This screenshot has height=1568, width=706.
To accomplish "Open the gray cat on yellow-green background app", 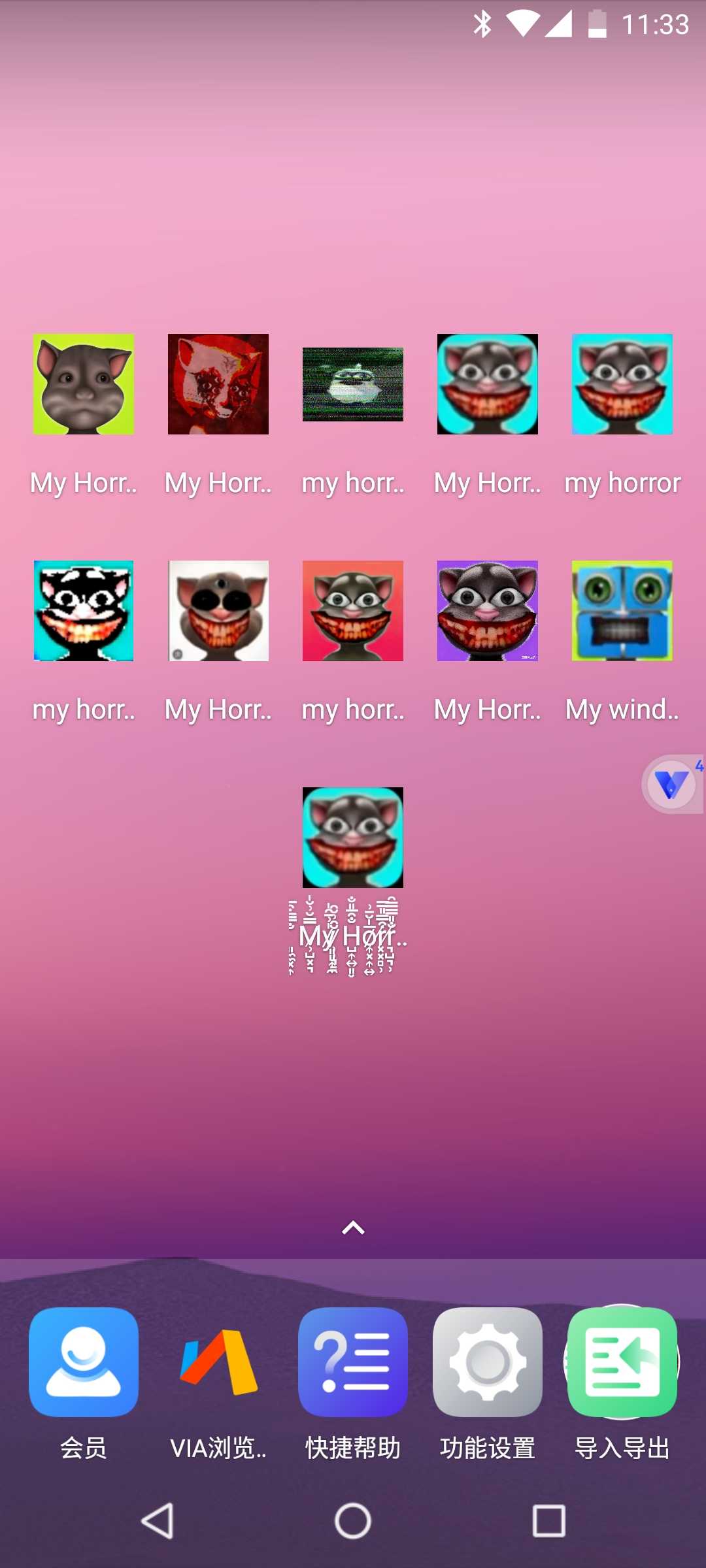I will coord(84,384).
